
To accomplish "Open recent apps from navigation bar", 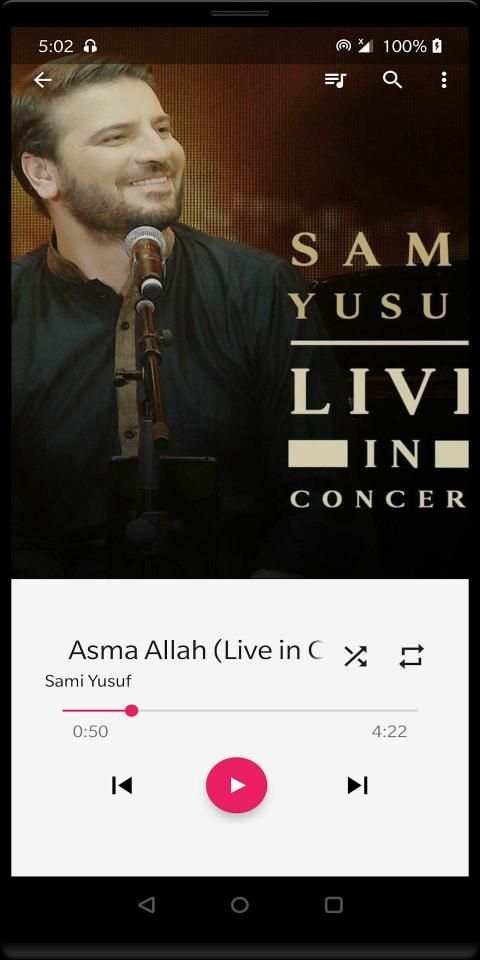I will click(x=334, y=905).
